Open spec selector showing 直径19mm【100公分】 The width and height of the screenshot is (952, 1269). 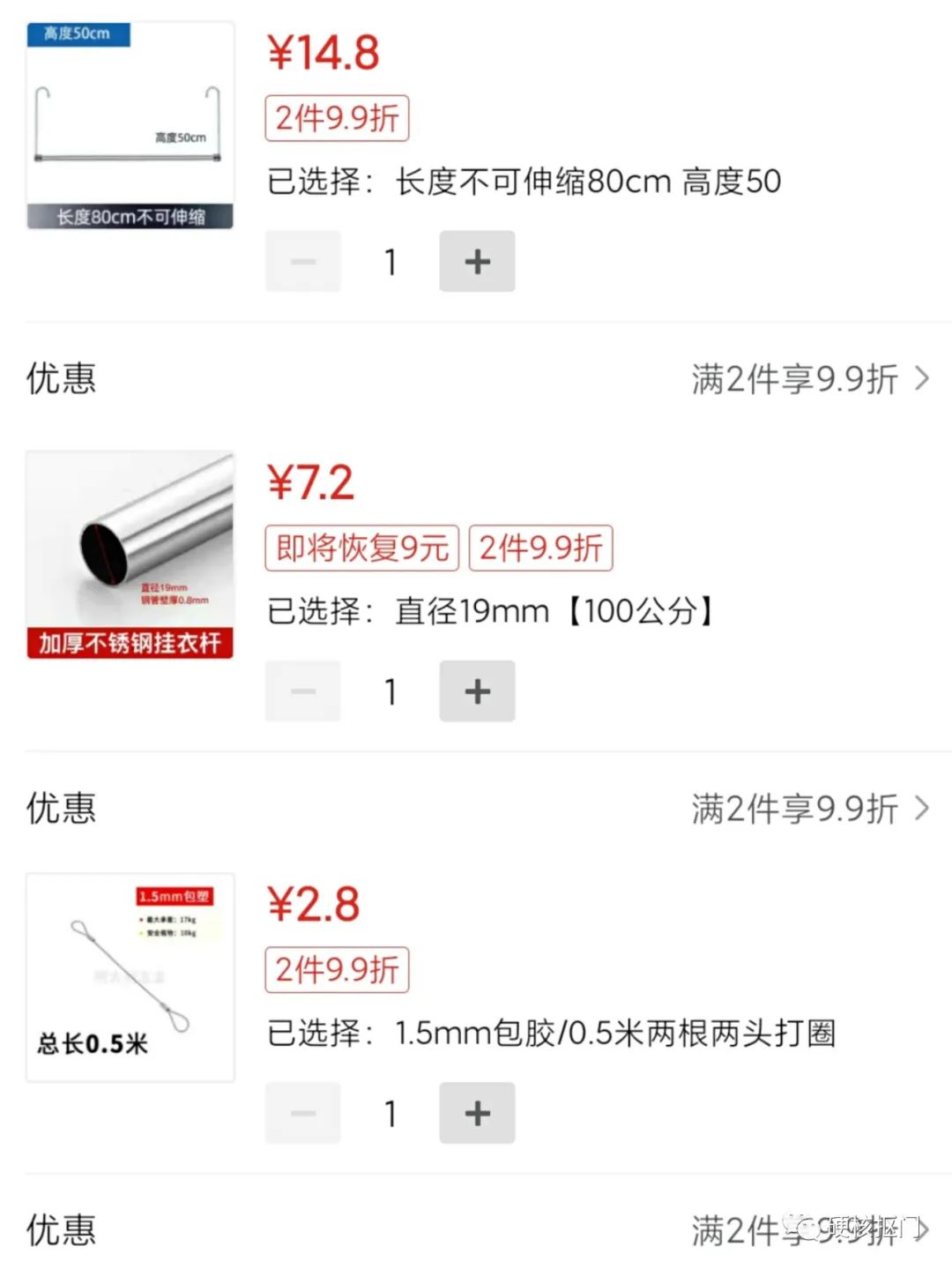click(x=492, y=610)
